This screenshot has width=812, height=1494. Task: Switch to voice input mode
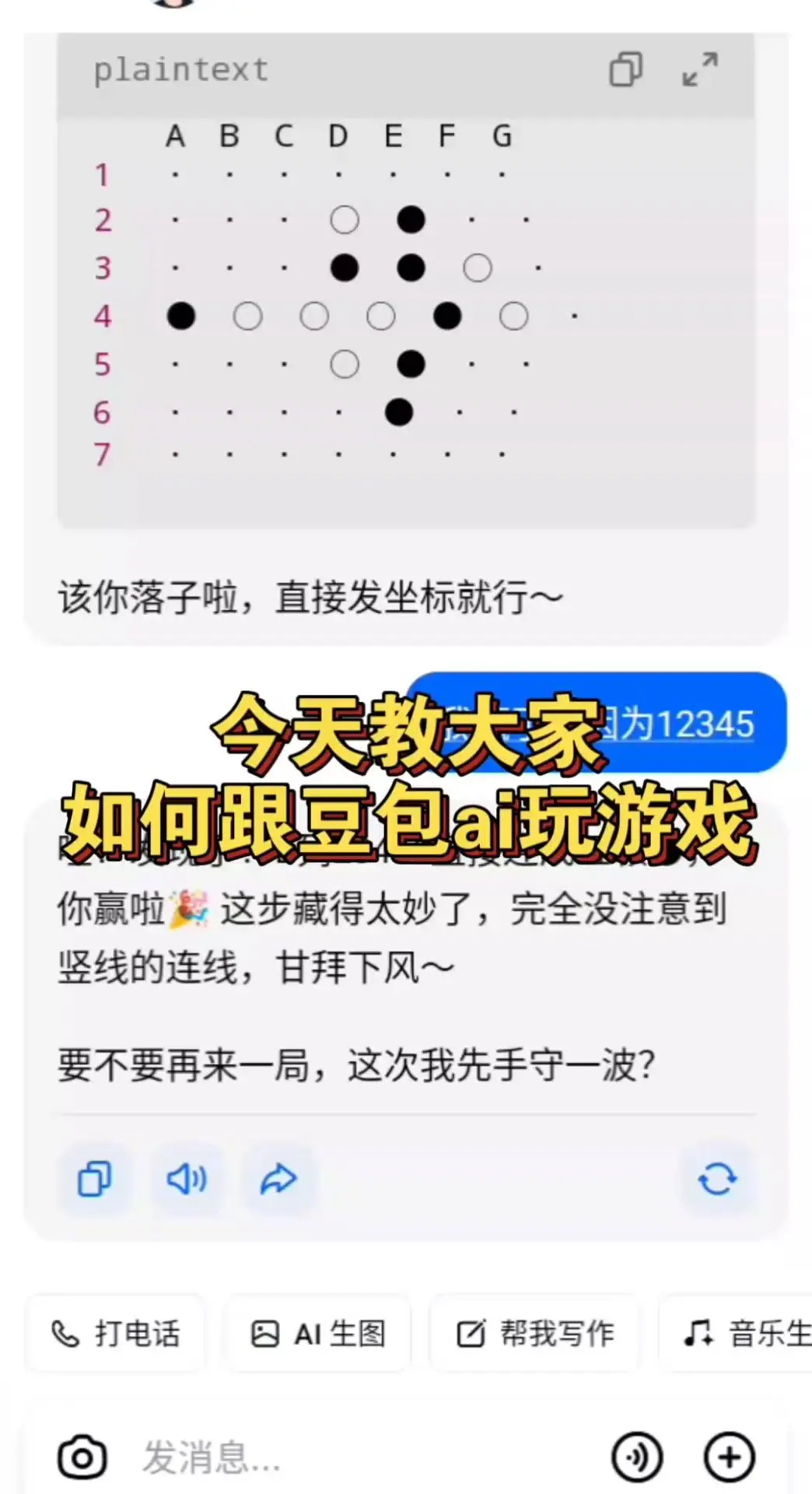click(x=637, y=1457)
